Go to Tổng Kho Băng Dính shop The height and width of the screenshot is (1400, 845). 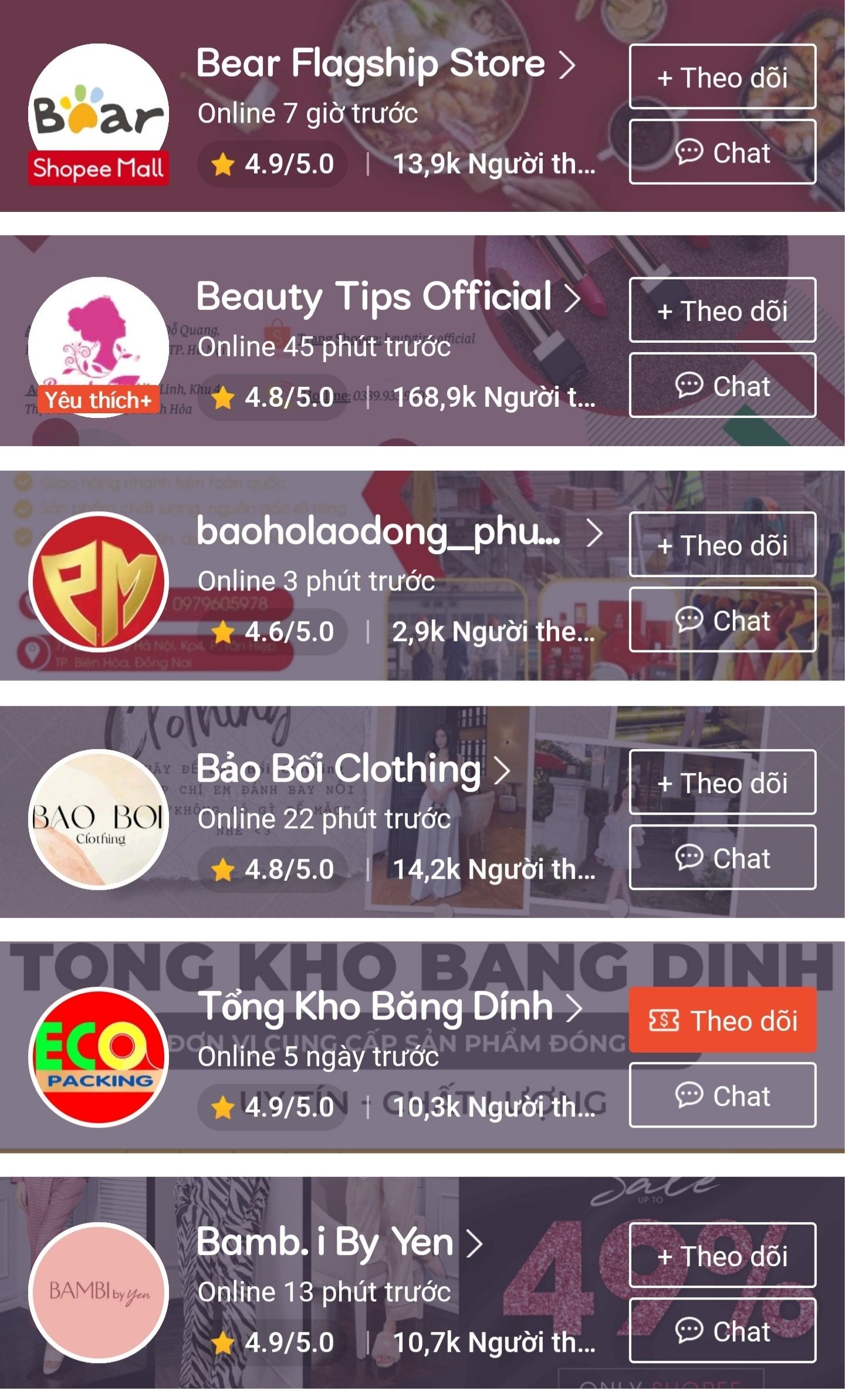(x=388, y=1006)
